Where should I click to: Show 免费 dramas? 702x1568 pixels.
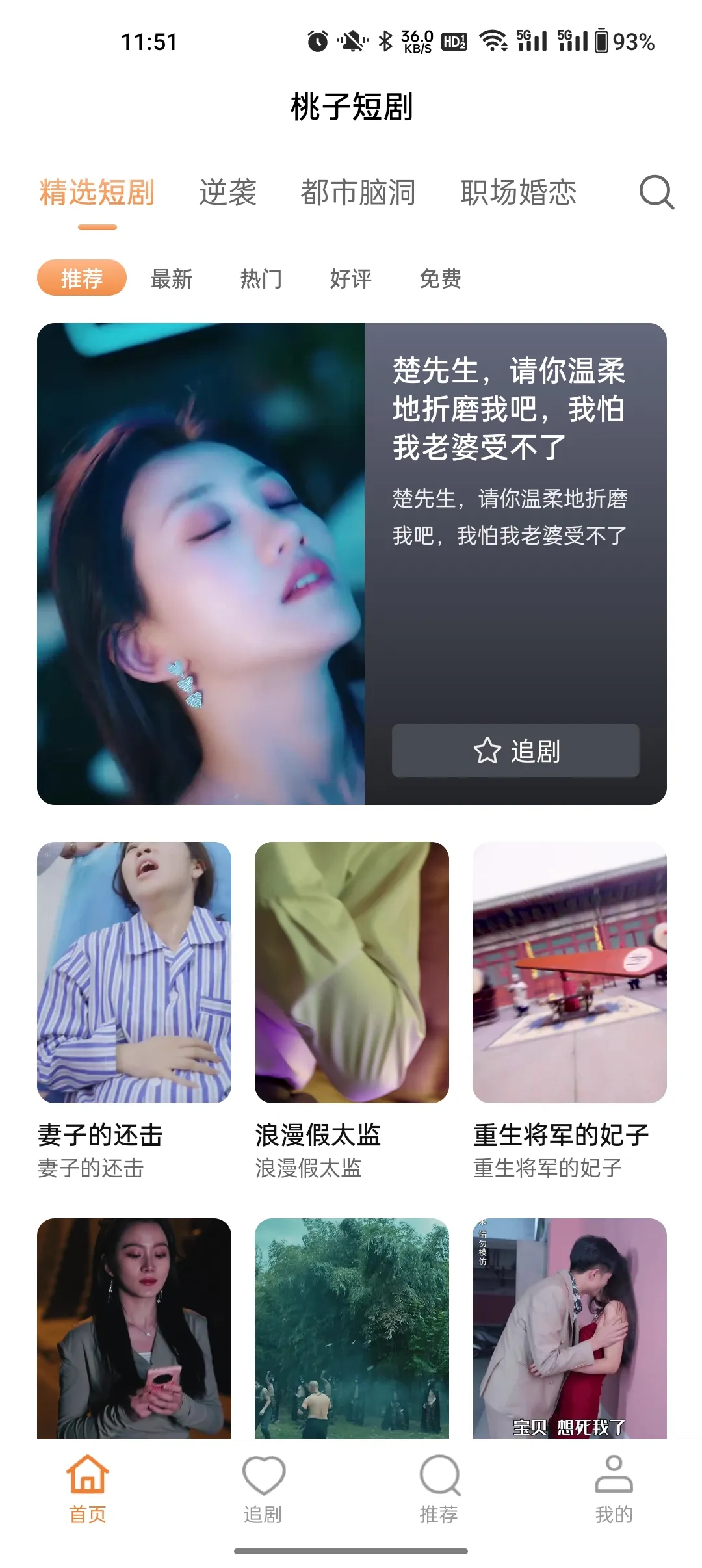tap(441, 279)
